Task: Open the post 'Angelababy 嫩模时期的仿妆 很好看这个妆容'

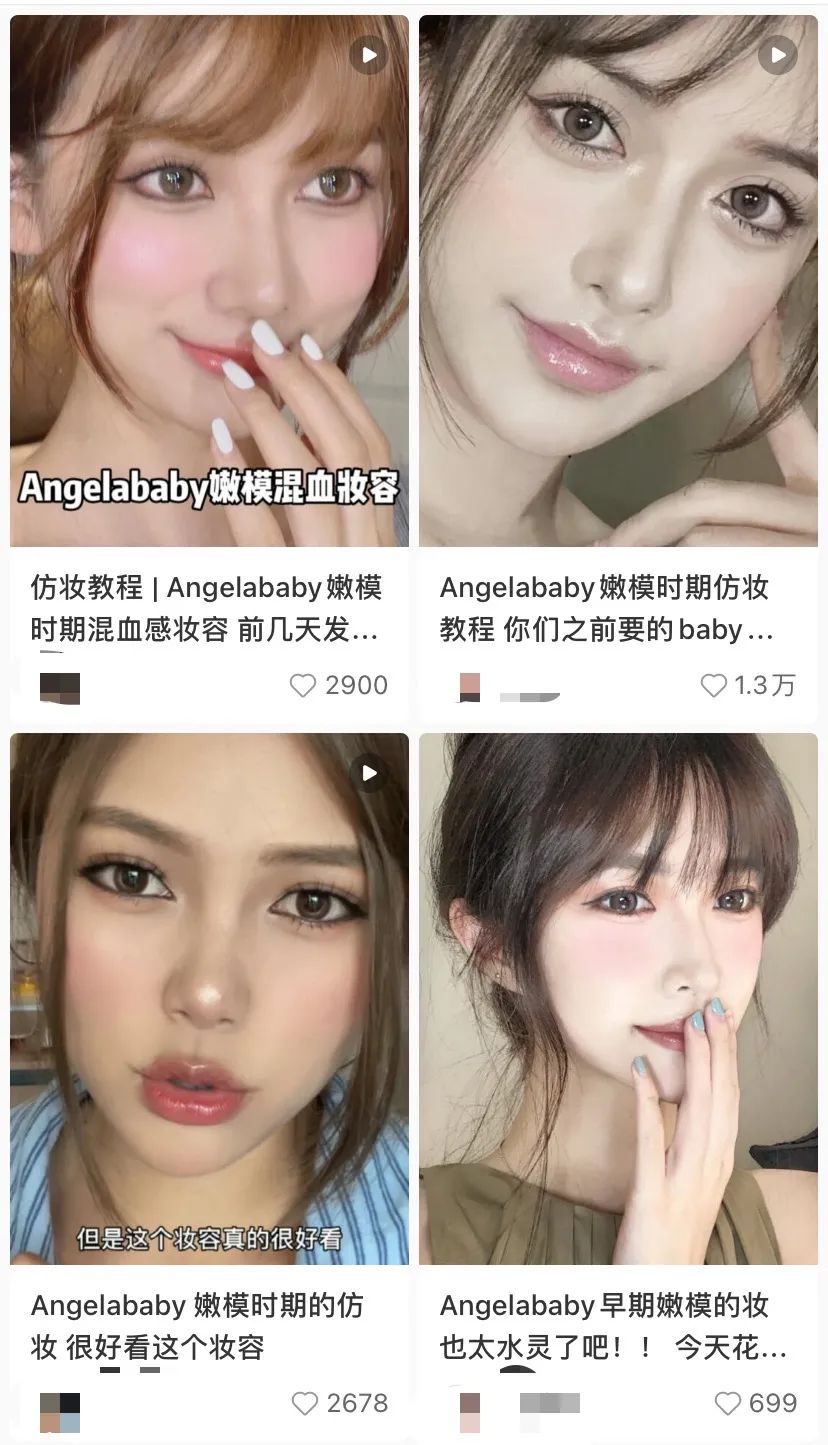Action: point(198,1325)
